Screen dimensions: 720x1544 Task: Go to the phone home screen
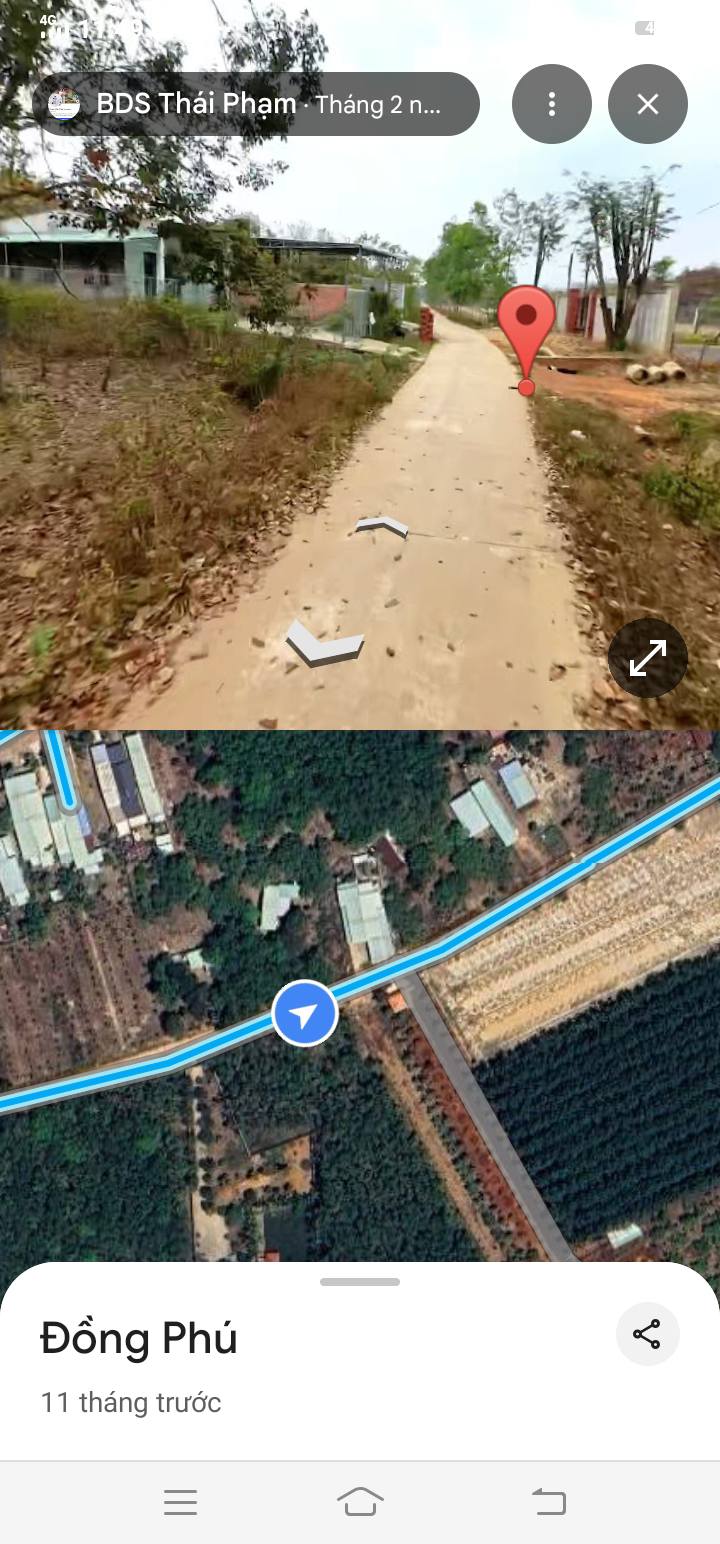360,1501
